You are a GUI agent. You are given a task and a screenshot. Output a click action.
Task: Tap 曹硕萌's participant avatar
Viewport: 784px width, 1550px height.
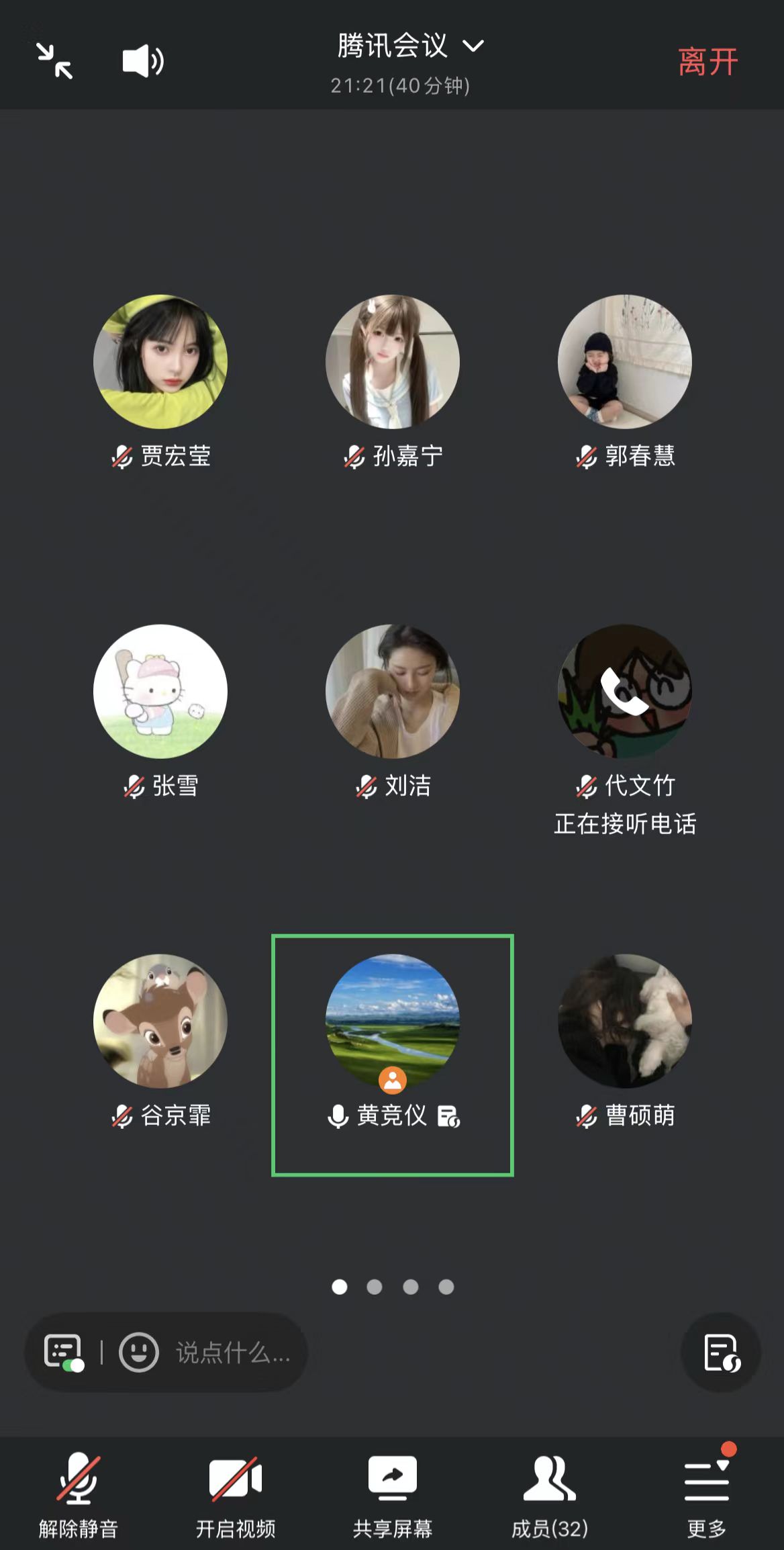coord(625,1021)
